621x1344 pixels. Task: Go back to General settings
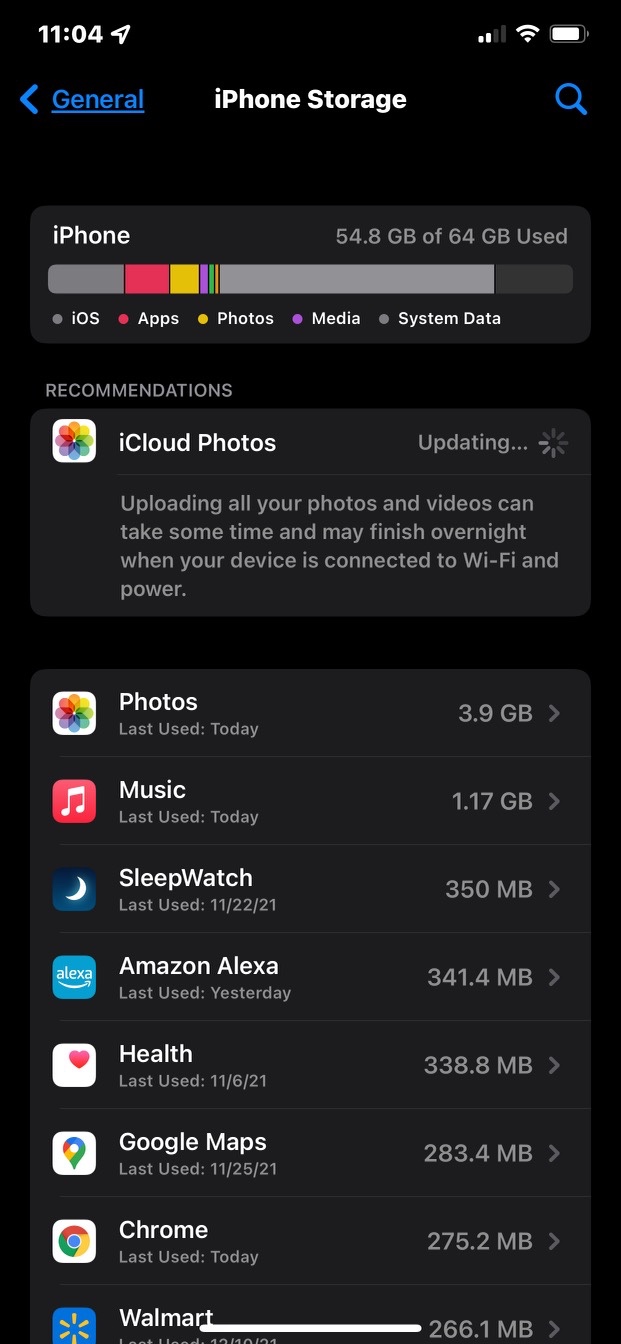82,100
